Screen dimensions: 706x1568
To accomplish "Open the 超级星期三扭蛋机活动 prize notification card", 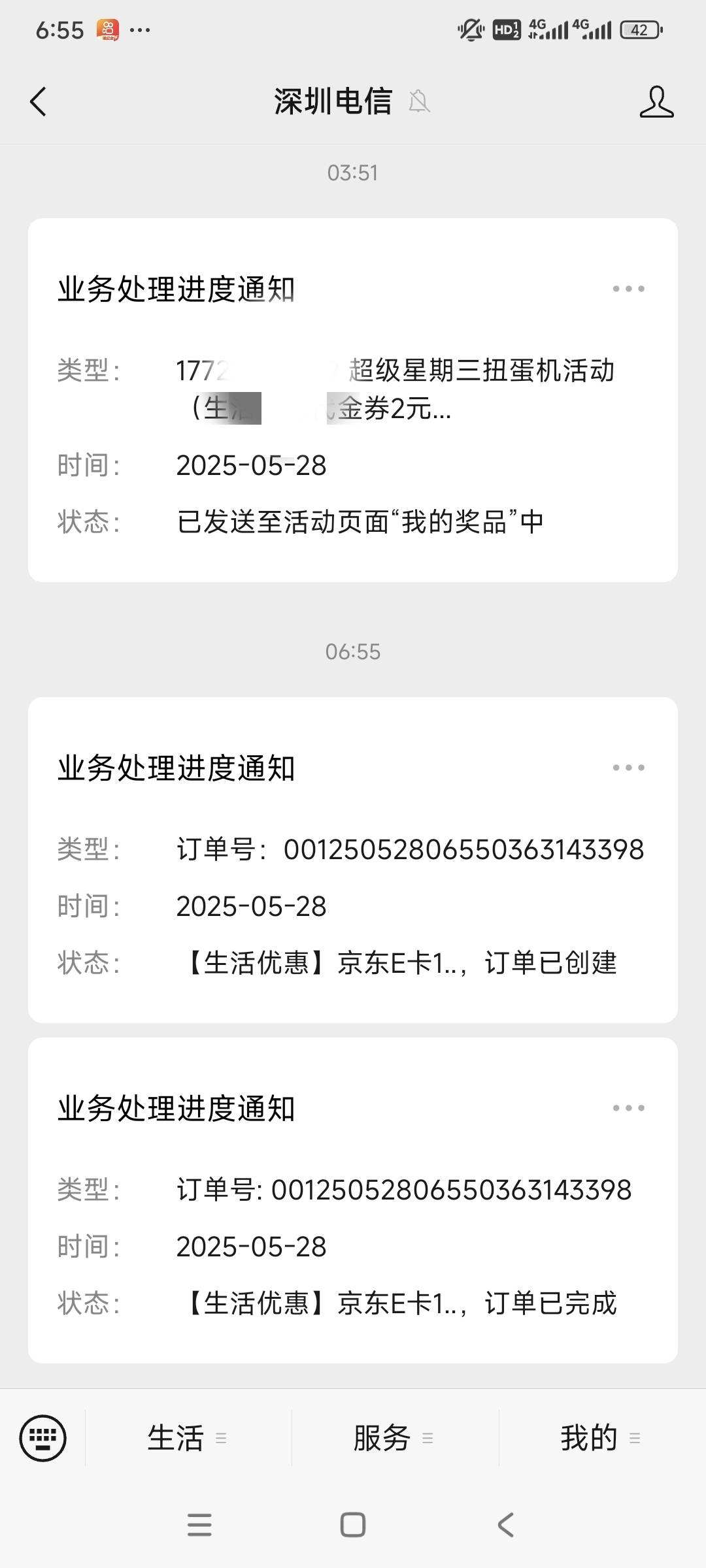I will pyautogui.click(x=353, y=400).
